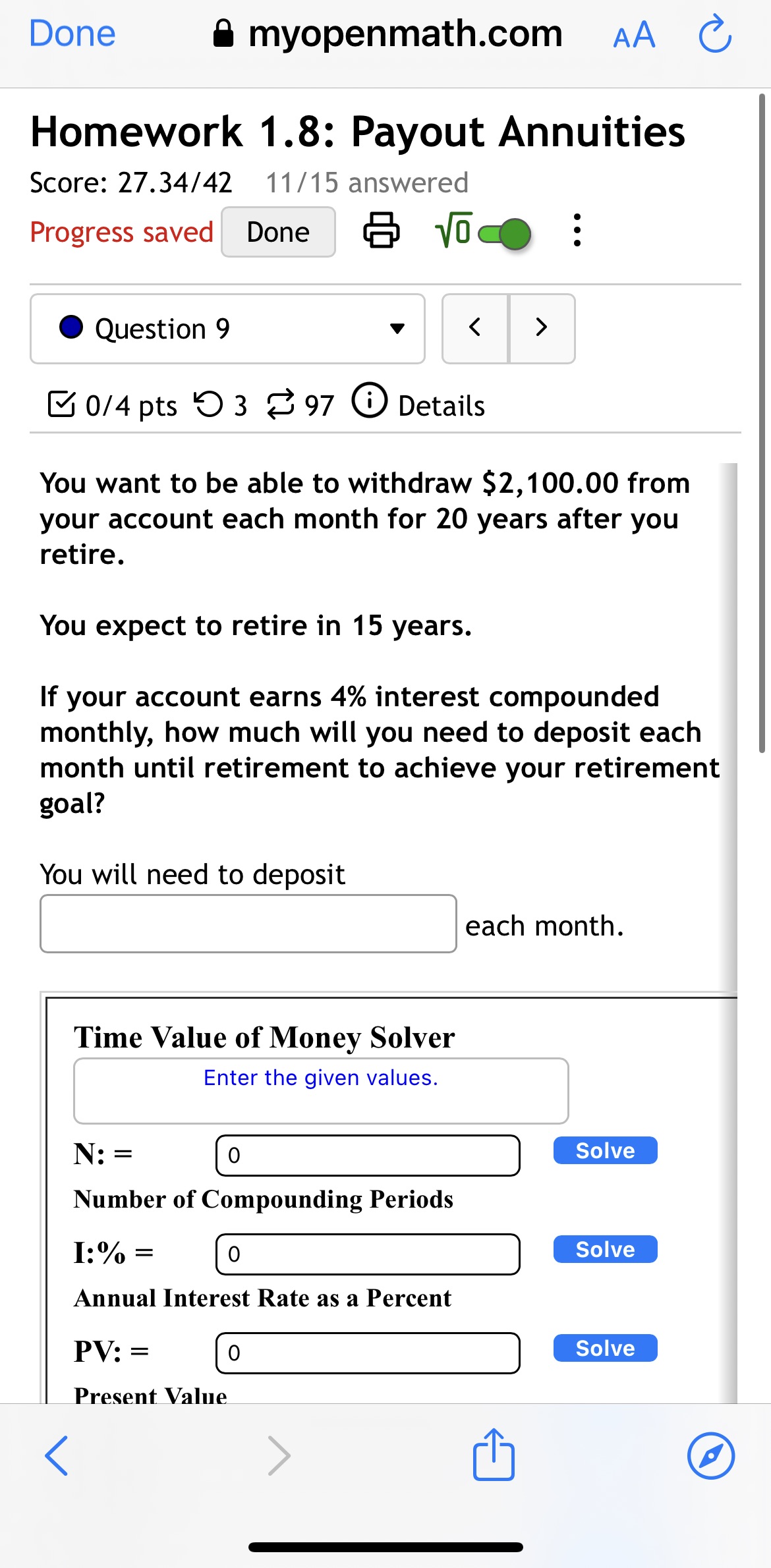Reload the myopenmath page
The width and height of the screenshot is (771, 1568).
click(715, 35)
